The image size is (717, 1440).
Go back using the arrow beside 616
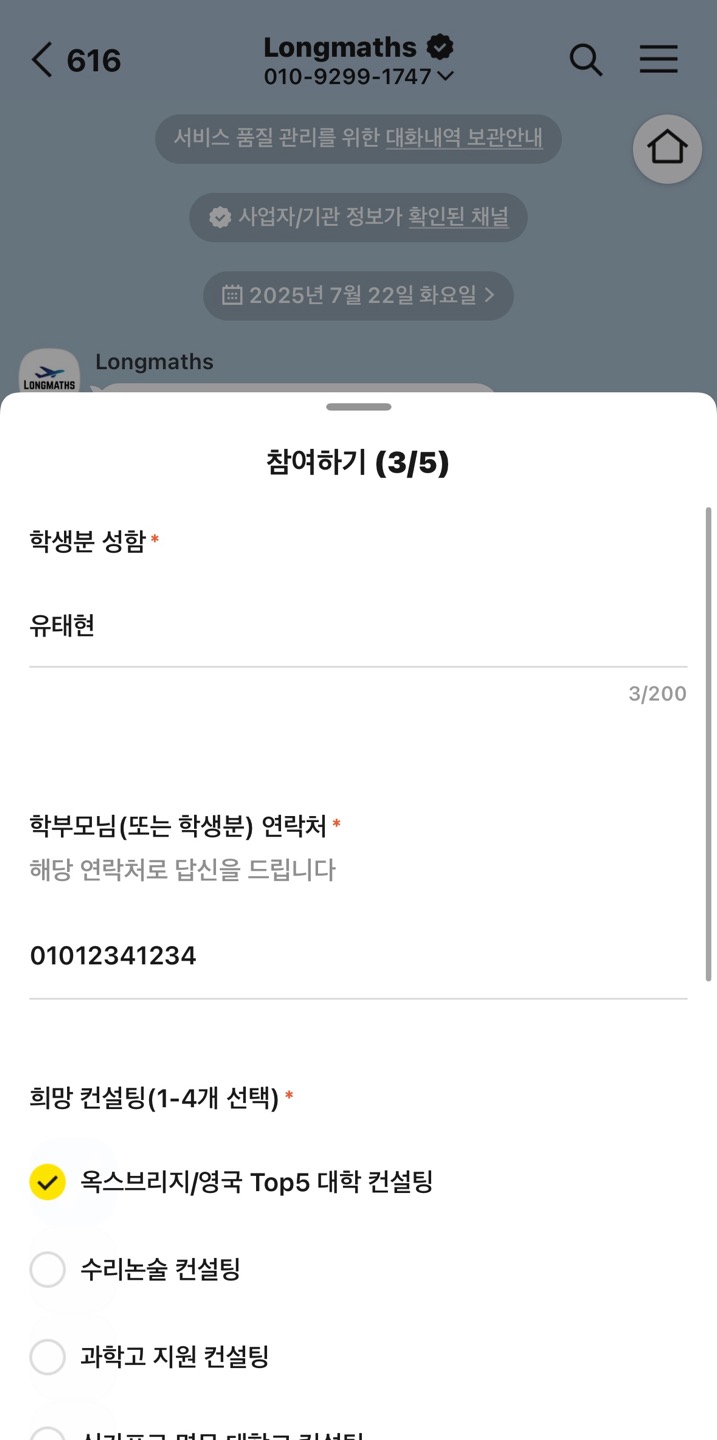(x=41, y=60)
